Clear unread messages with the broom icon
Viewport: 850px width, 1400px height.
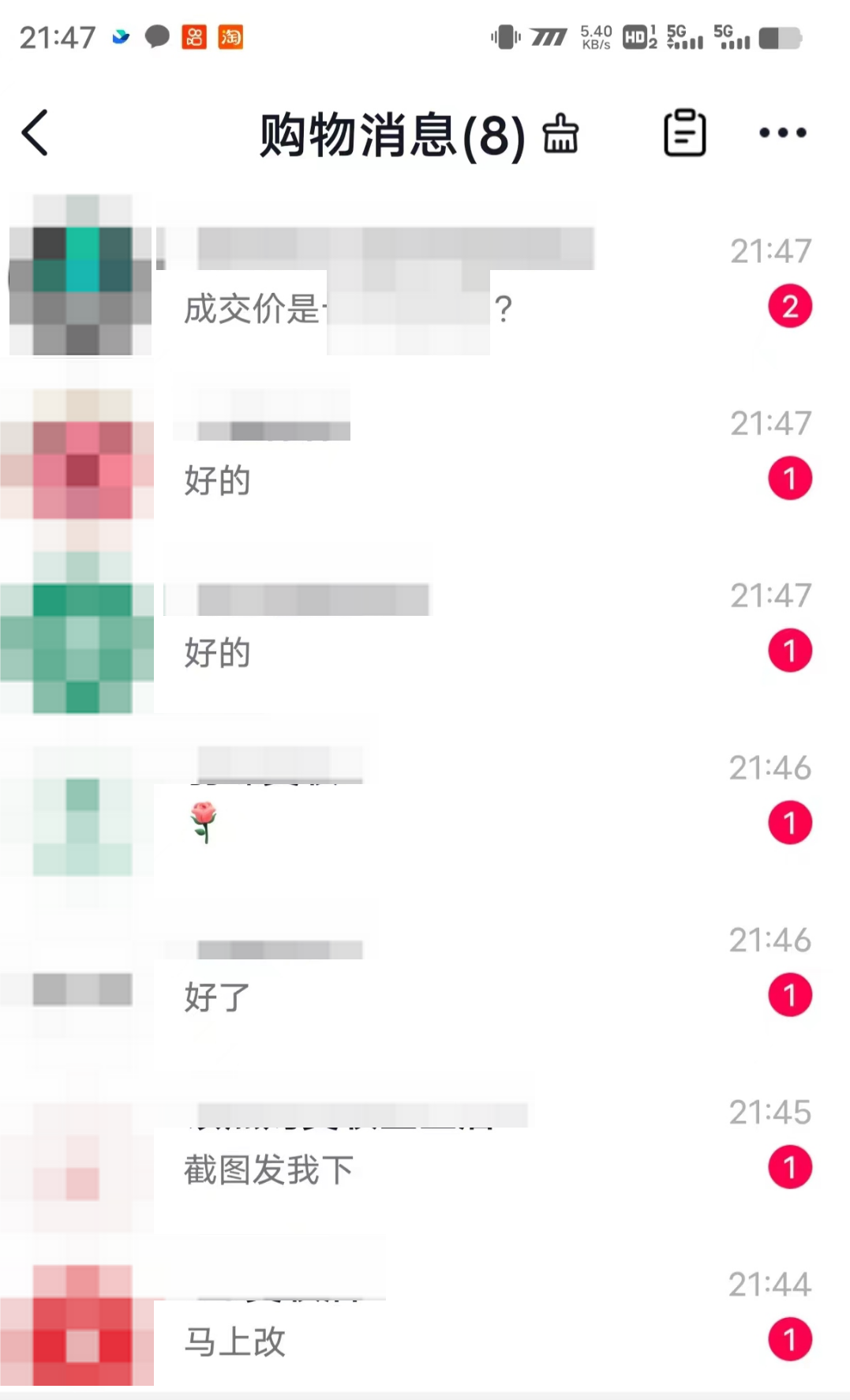(560, 133)
